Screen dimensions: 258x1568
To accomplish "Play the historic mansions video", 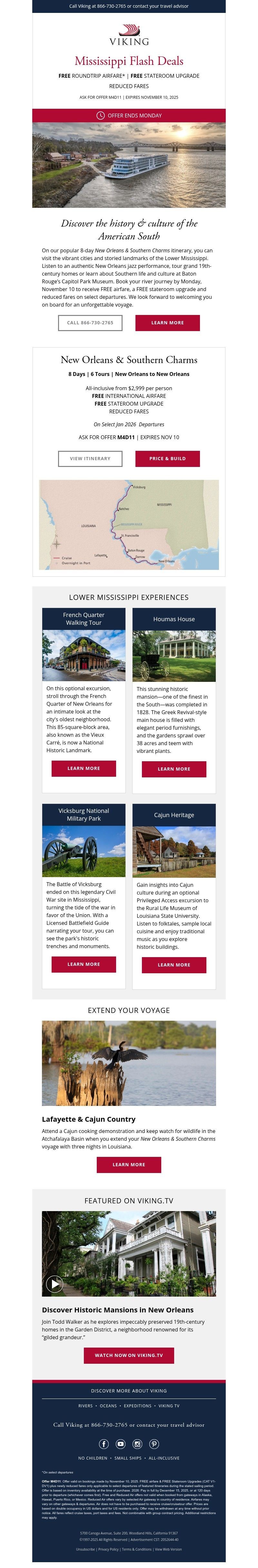I will point(55,1284).
